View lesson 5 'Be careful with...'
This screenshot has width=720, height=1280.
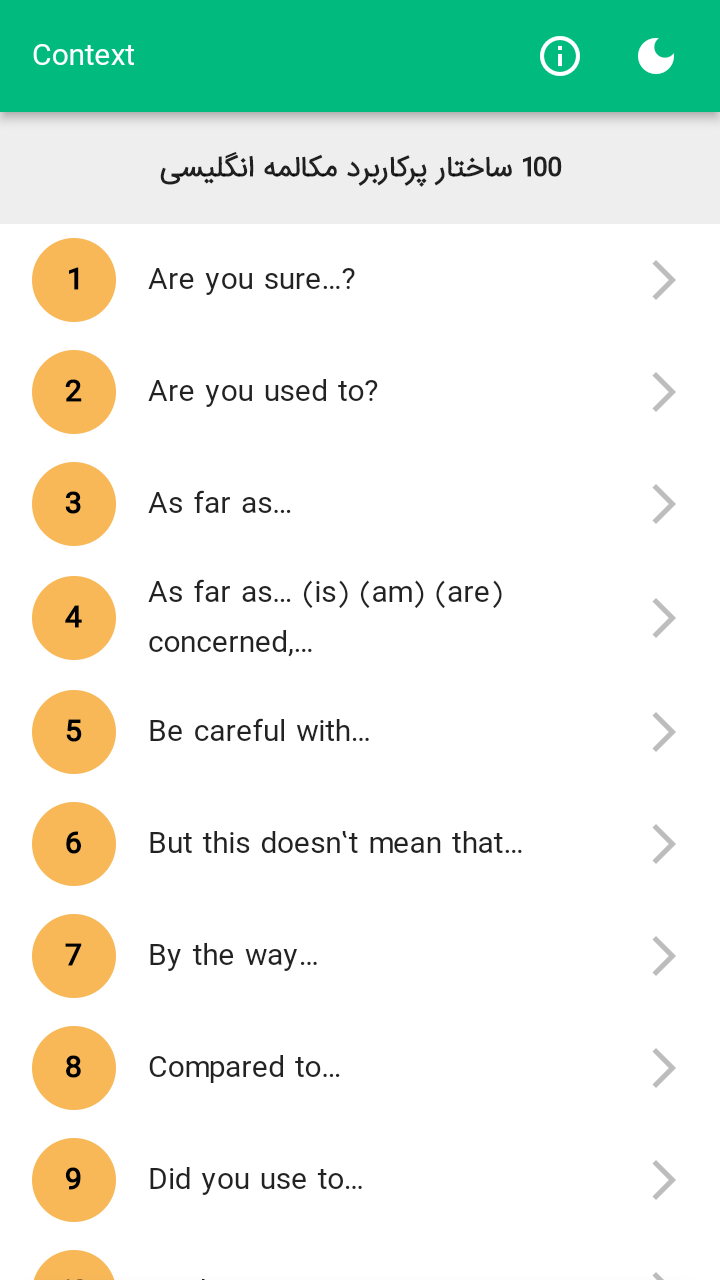[x=360, y=732]
